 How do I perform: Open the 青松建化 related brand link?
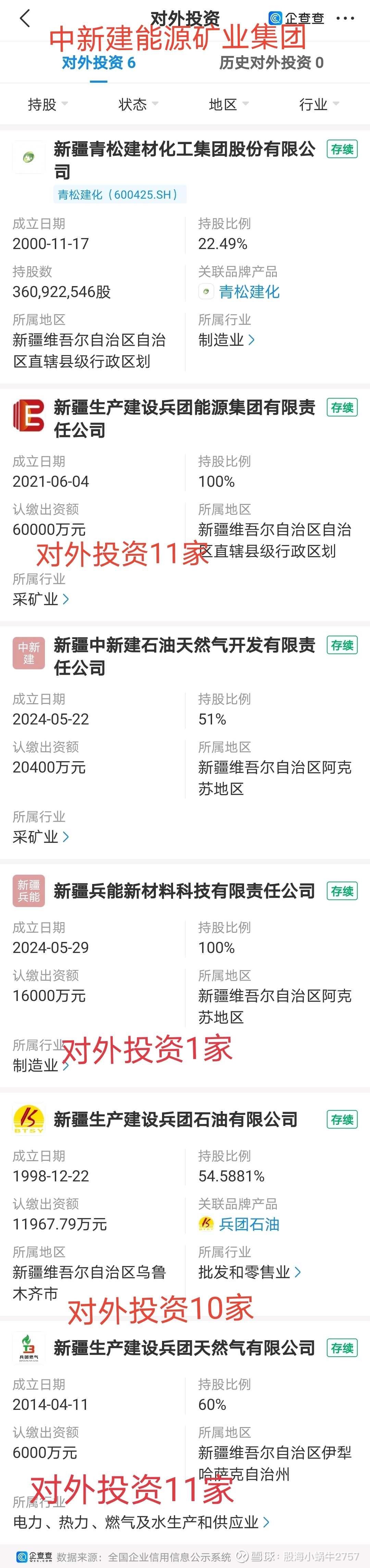(249, 292)
